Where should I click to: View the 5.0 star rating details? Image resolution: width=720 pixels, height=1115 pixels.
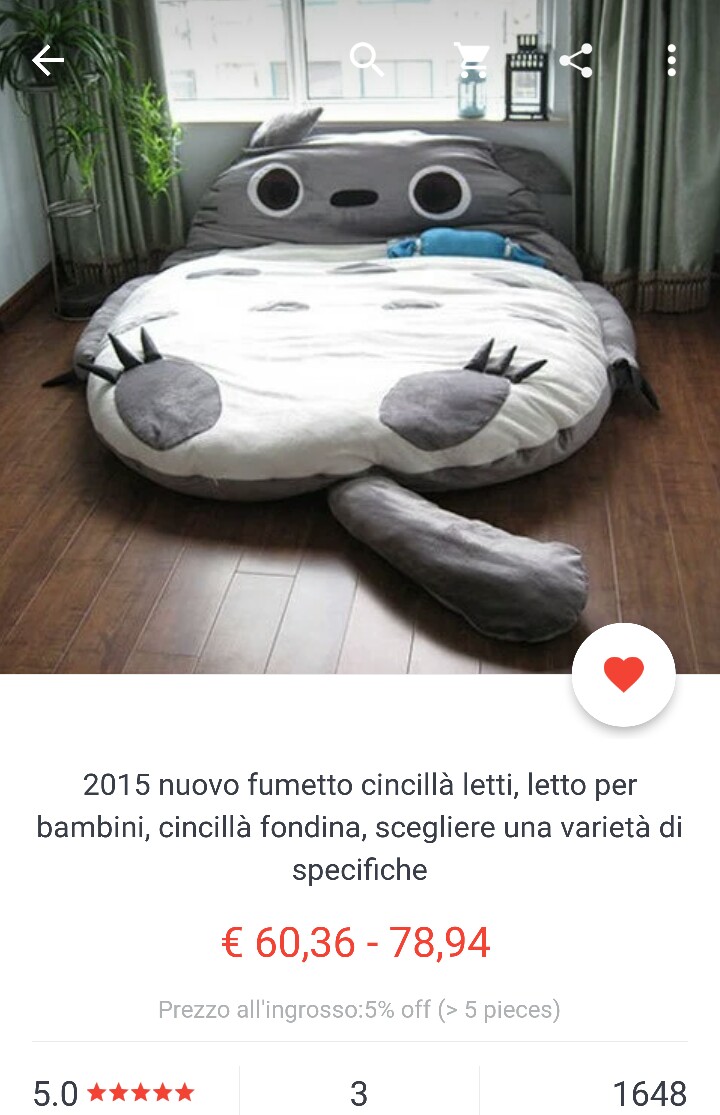click(x=114, y=1093)
